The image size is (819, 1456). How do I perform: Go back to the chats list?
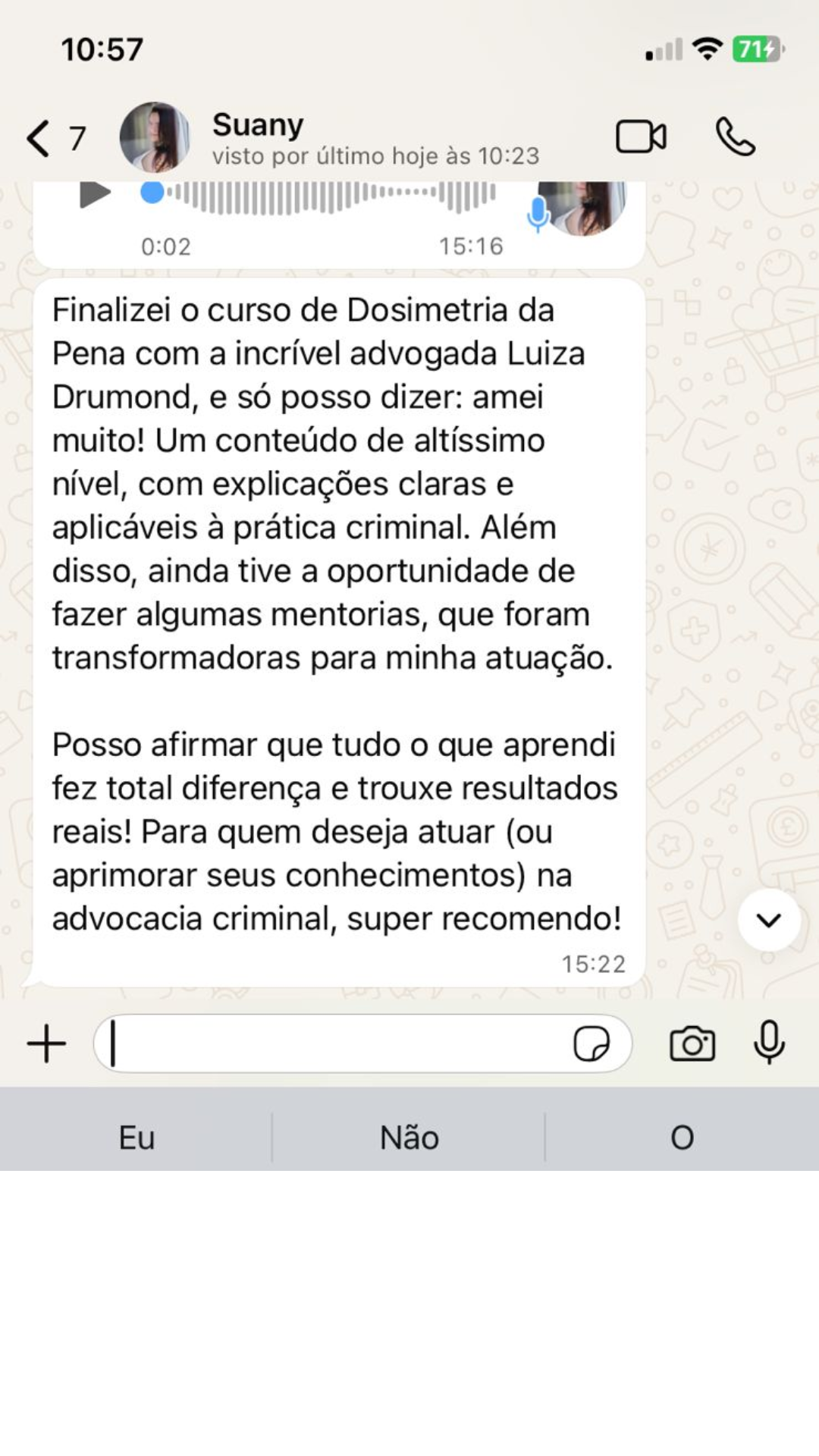click(x=39, y=138)
